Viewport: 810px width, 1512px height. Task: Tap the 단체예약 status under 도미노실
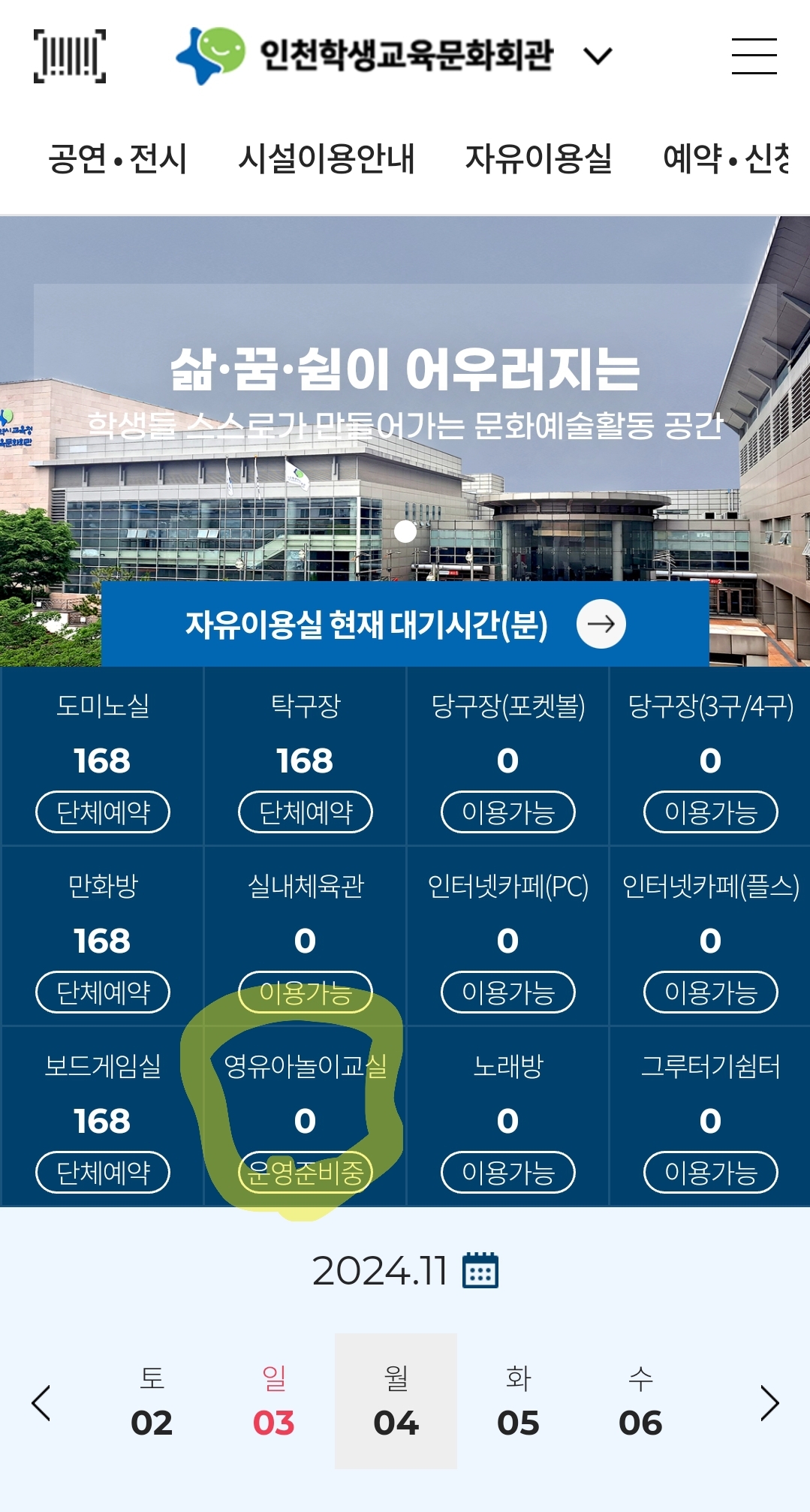pyautogui.click(x=103, y=812)
